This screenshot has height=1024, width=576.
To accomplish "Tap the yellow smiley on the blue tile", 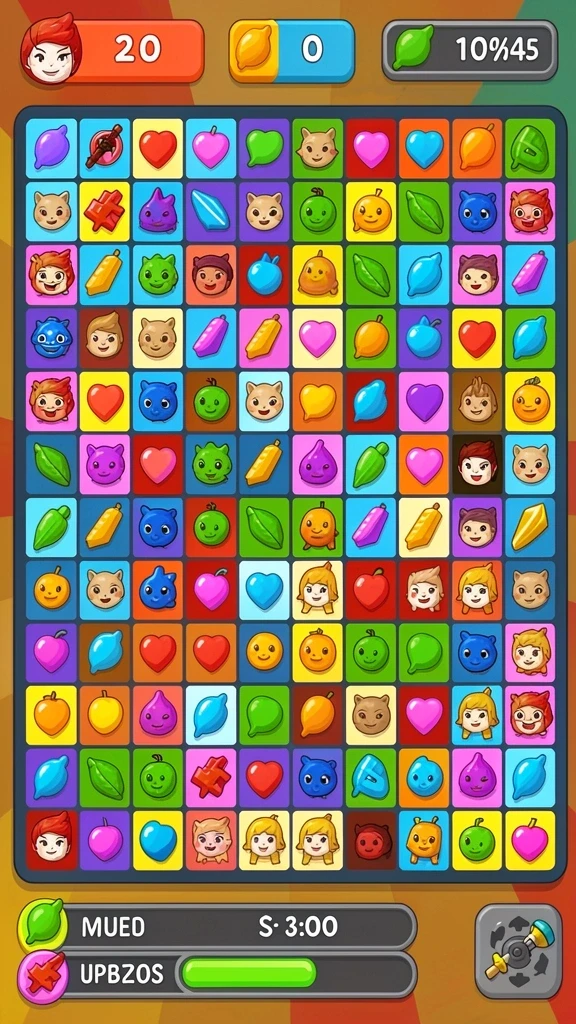I will point(264,652).
